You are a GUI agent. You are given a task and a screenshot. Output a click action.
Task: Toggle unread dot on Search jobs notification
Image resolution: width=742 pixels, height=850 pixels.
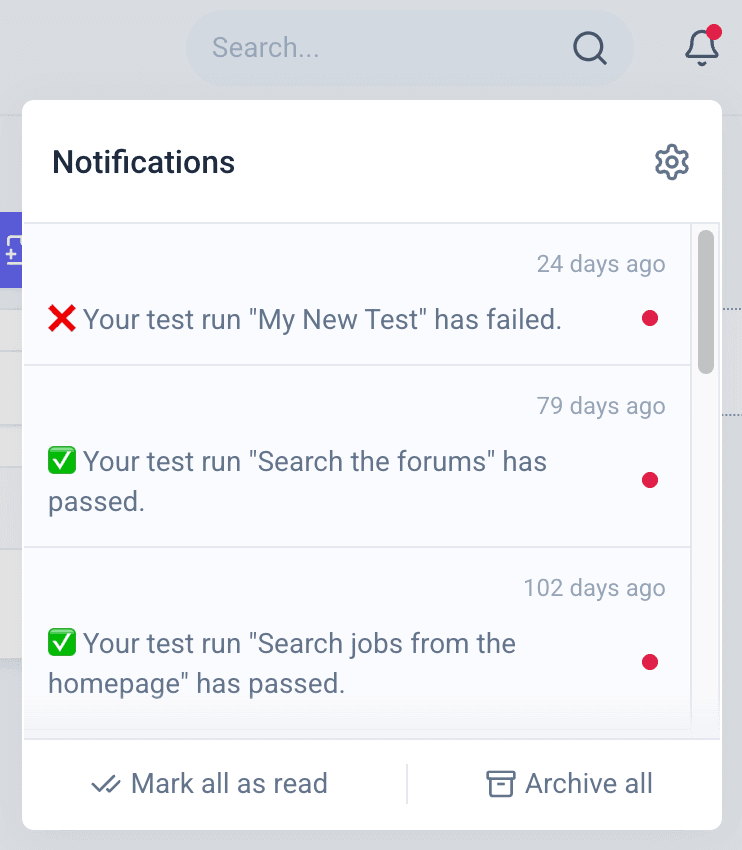(x=651, y=662)
